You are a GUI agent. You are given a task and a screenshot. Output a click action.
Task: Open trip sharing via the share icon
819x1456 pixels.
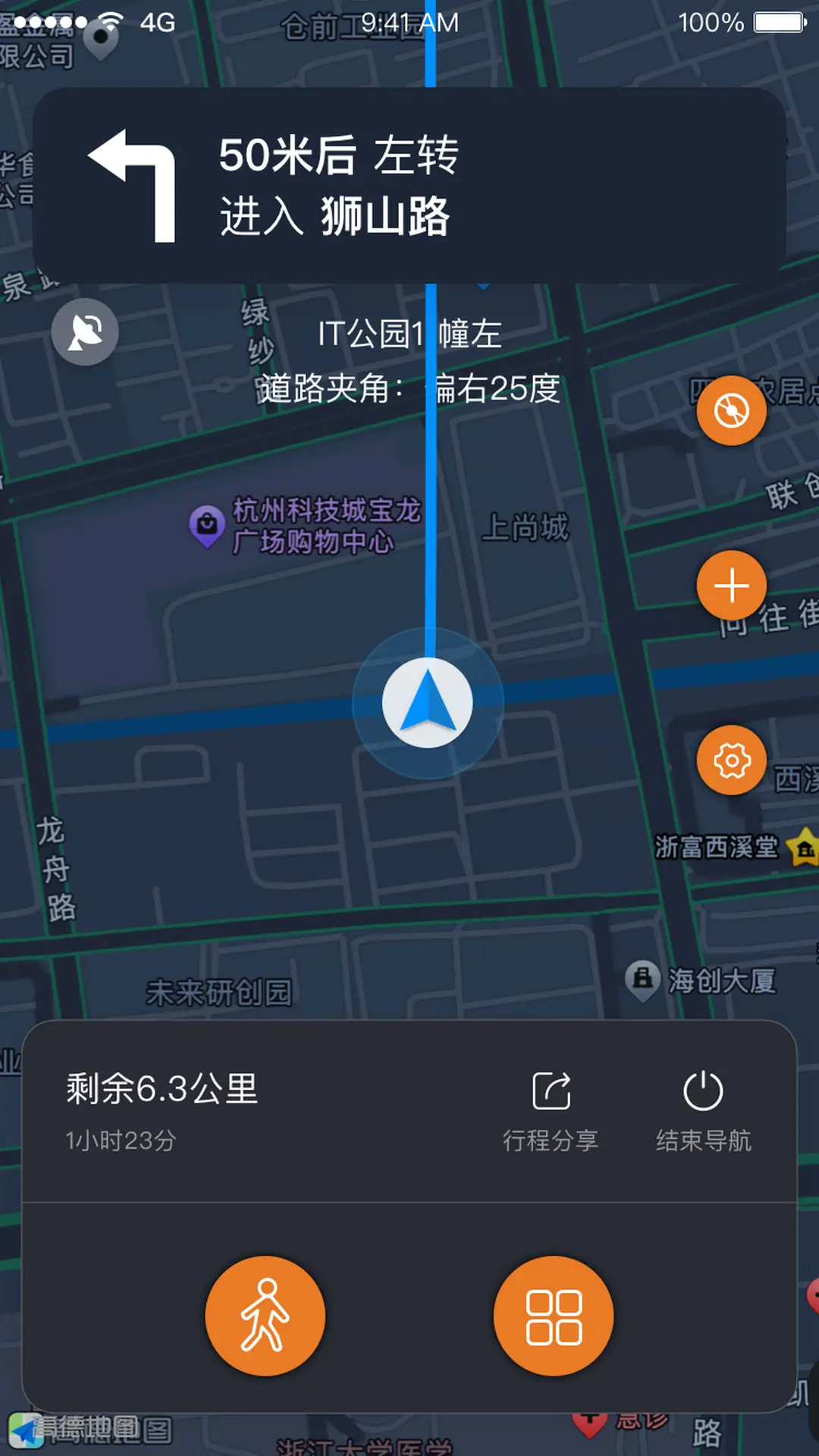click(553, 1088)
